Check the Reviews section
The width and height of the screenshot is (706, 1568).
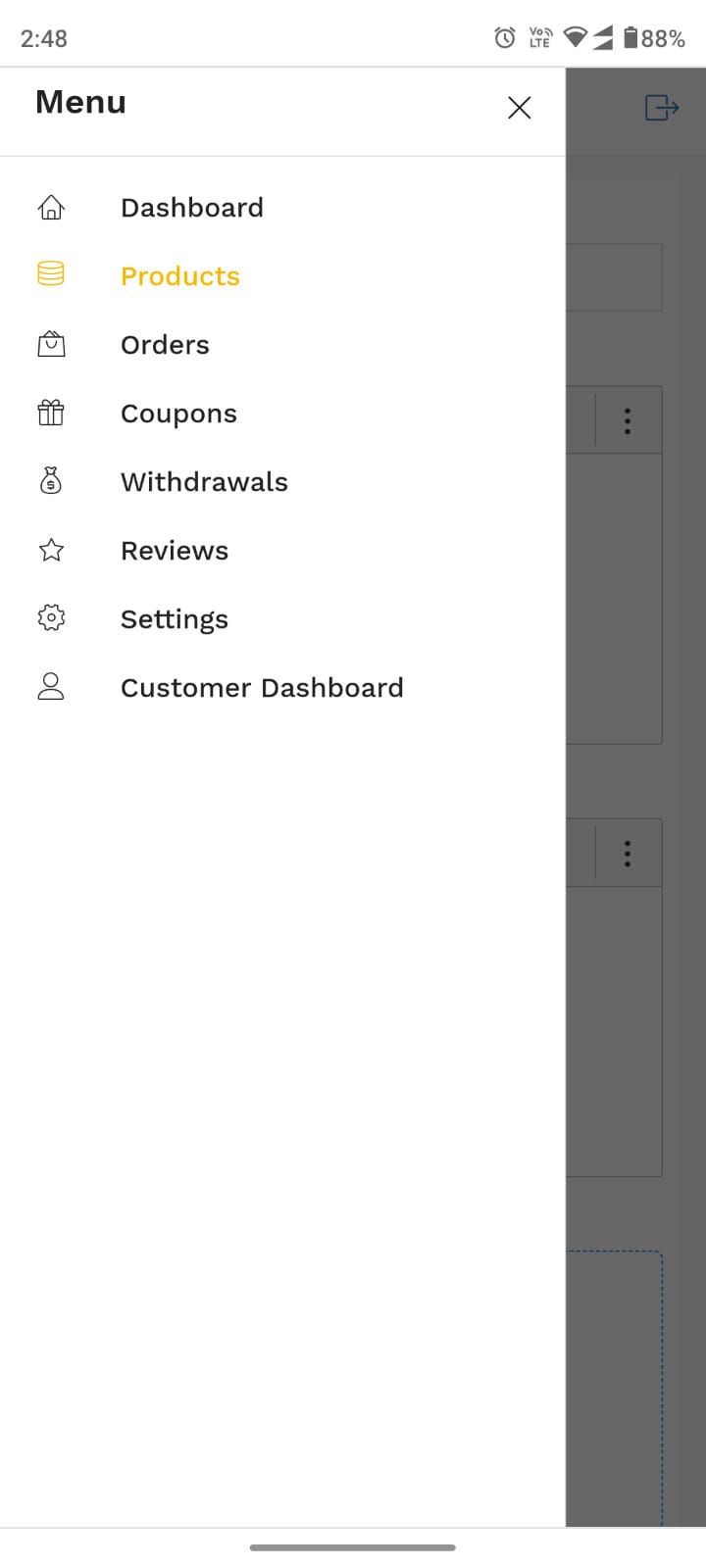click(x=174, y=551)
